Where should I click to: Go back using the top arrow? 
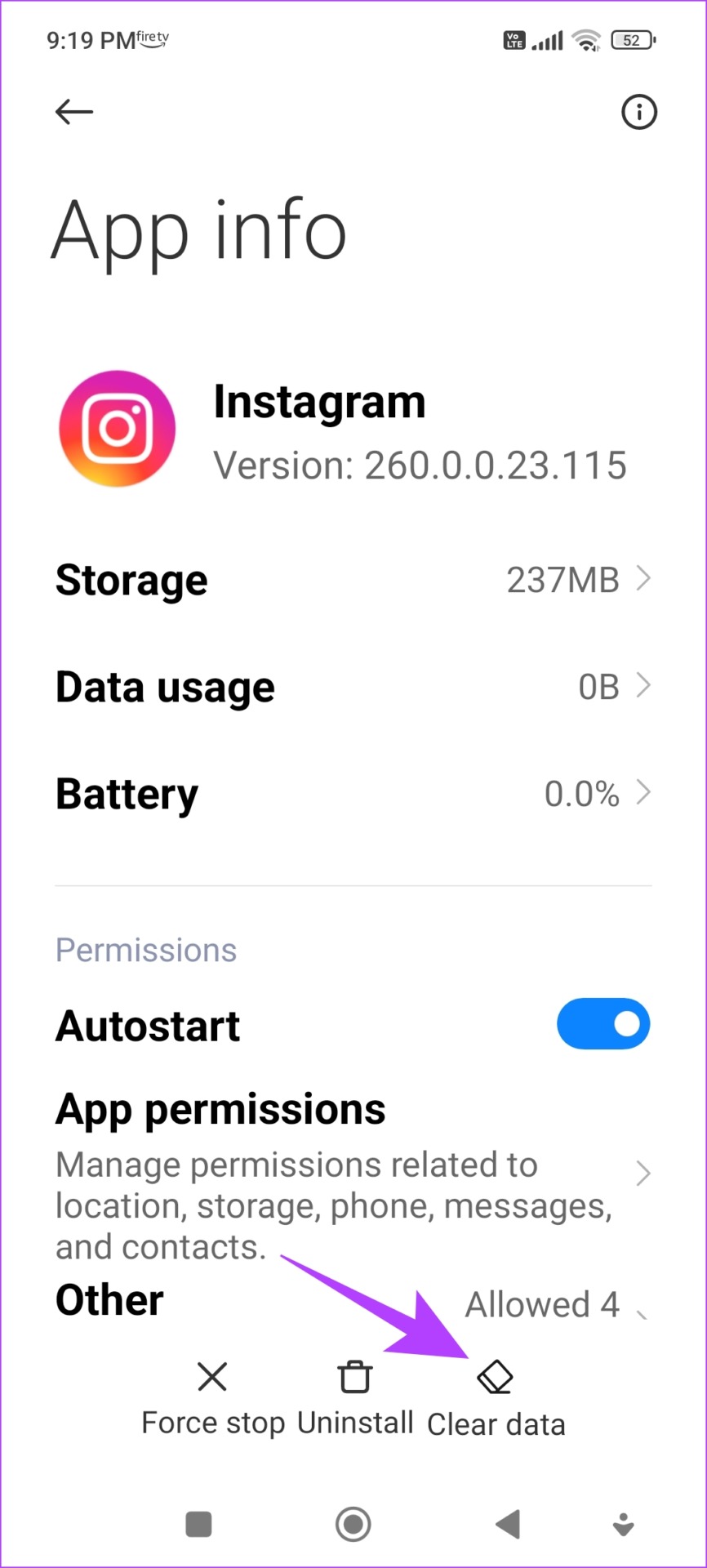pyautogui.click(x=74, y=112)
